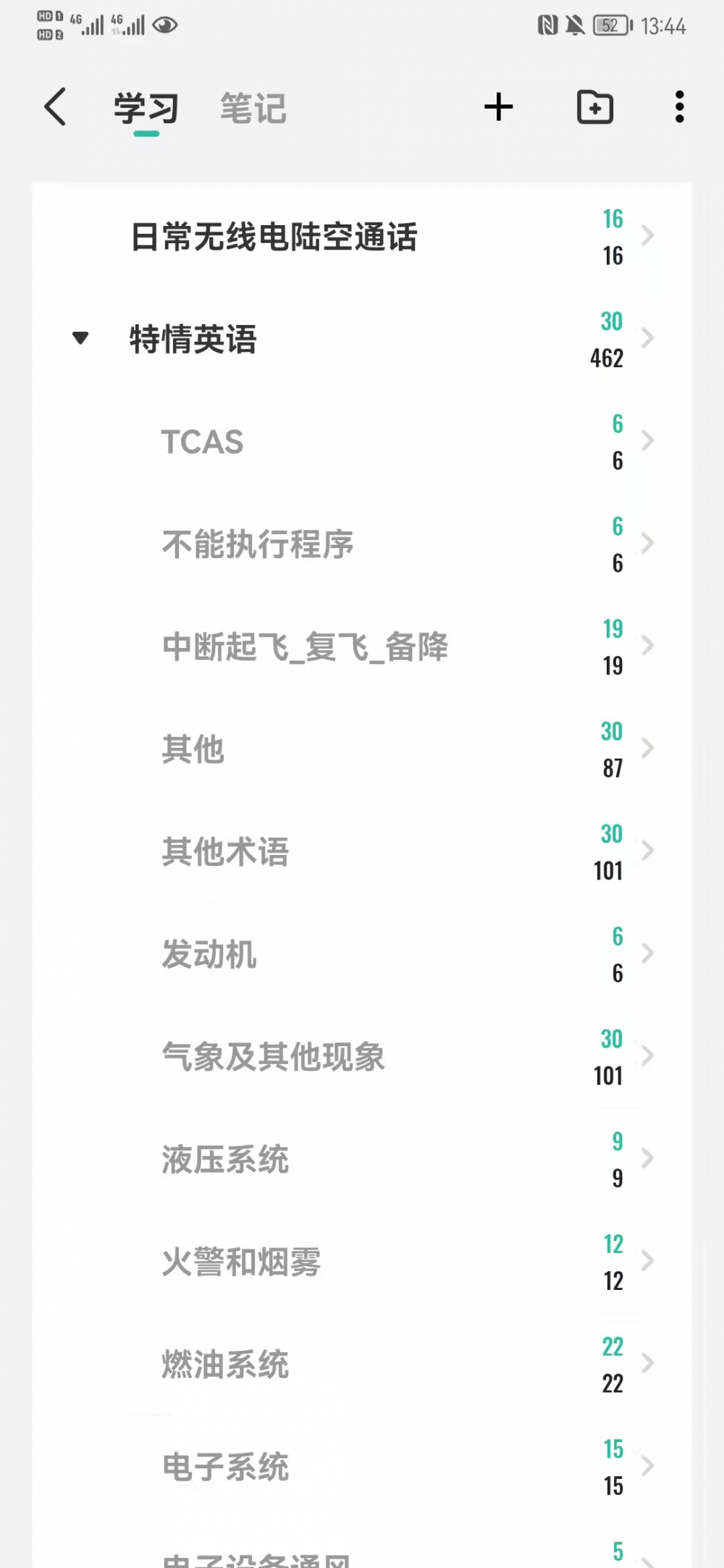Image resolution: width=724 pixels, height=1568 pixels.
Task: Switch to the 笔记 tab
Action: click(253, 109)
